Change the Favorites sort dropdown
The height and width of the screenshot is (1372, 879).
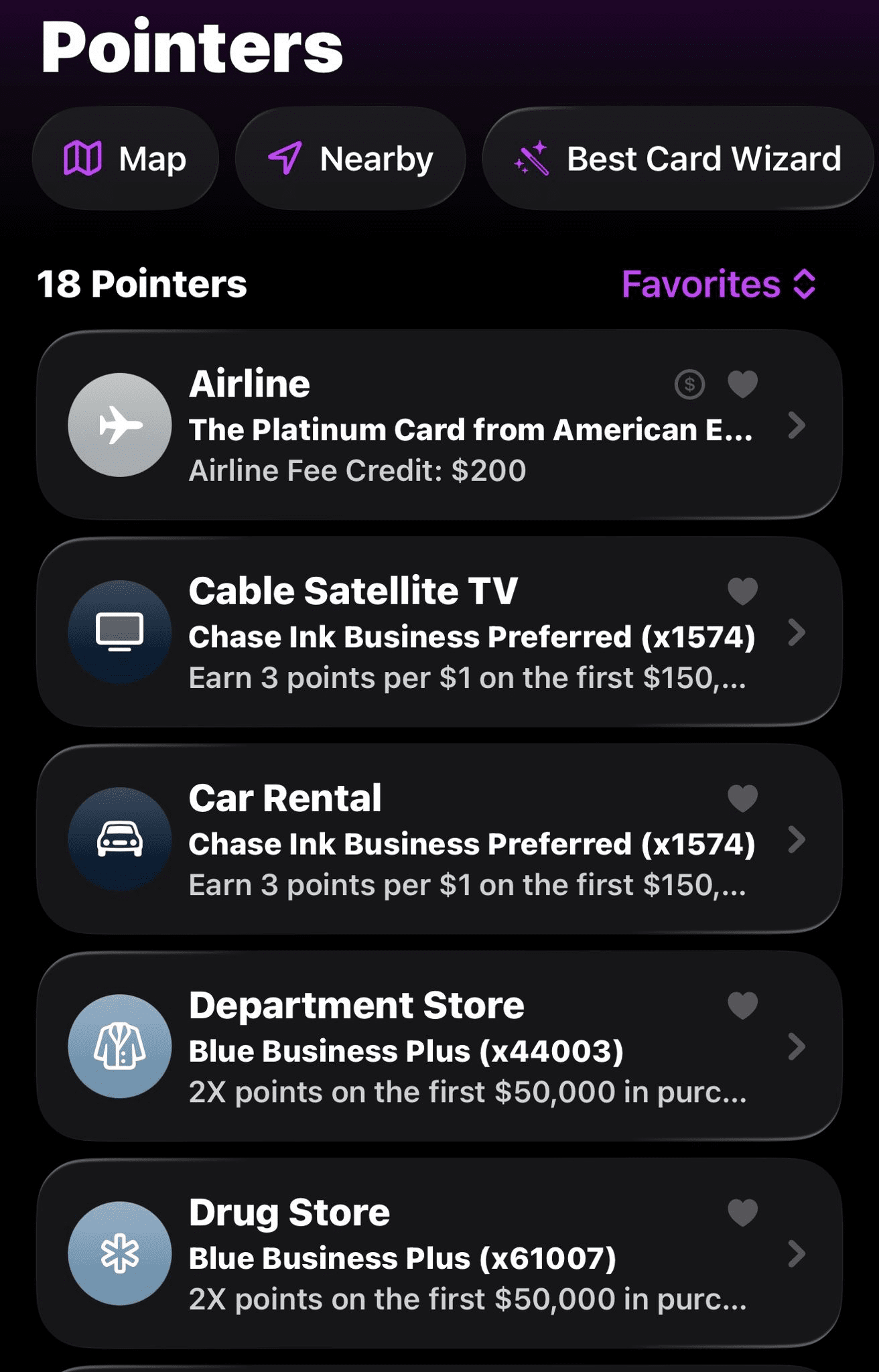(x=718, y=284)
